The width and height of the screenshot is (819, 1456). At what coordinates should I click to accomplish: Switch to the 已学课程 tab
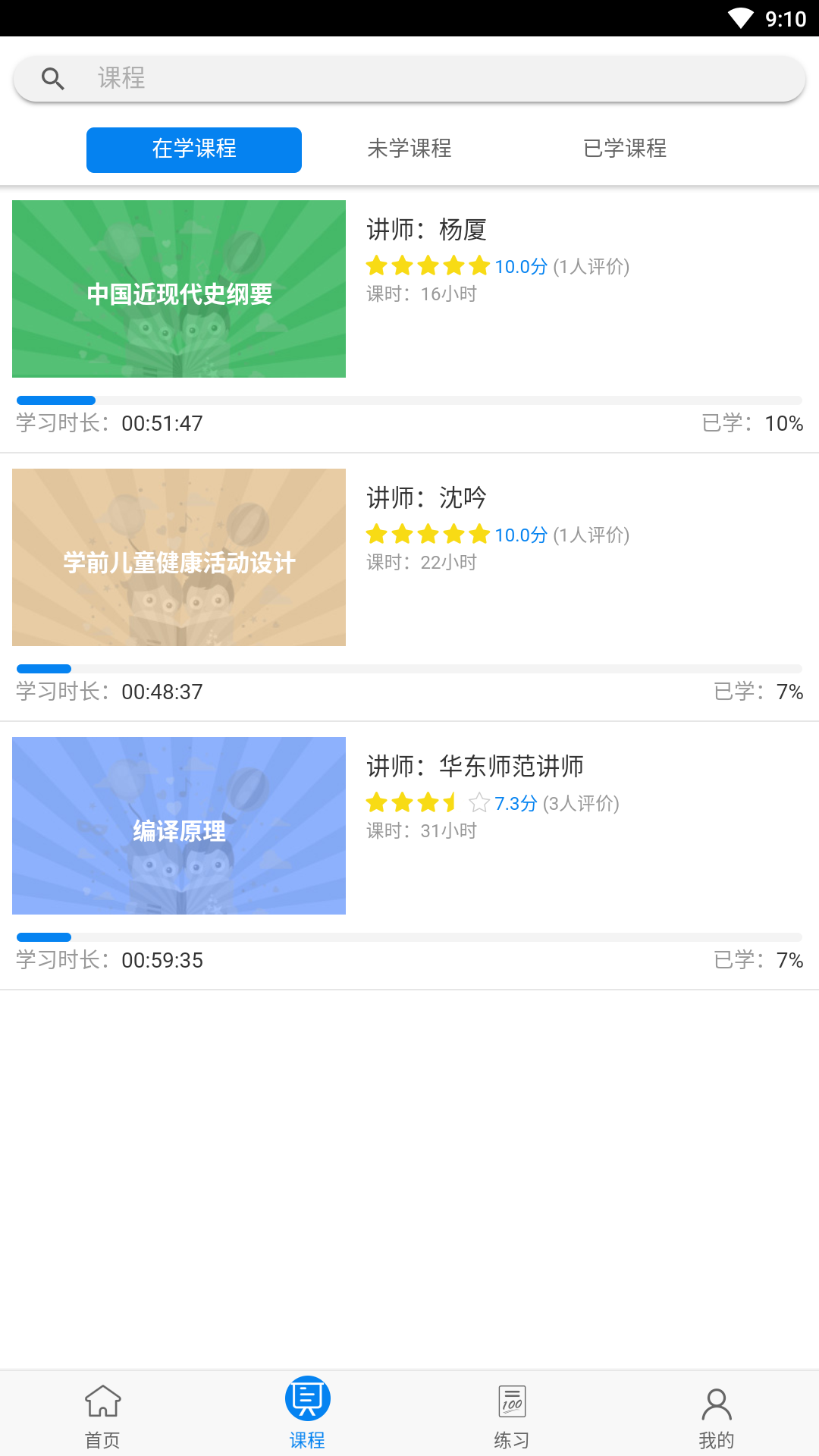coord(625,149)
